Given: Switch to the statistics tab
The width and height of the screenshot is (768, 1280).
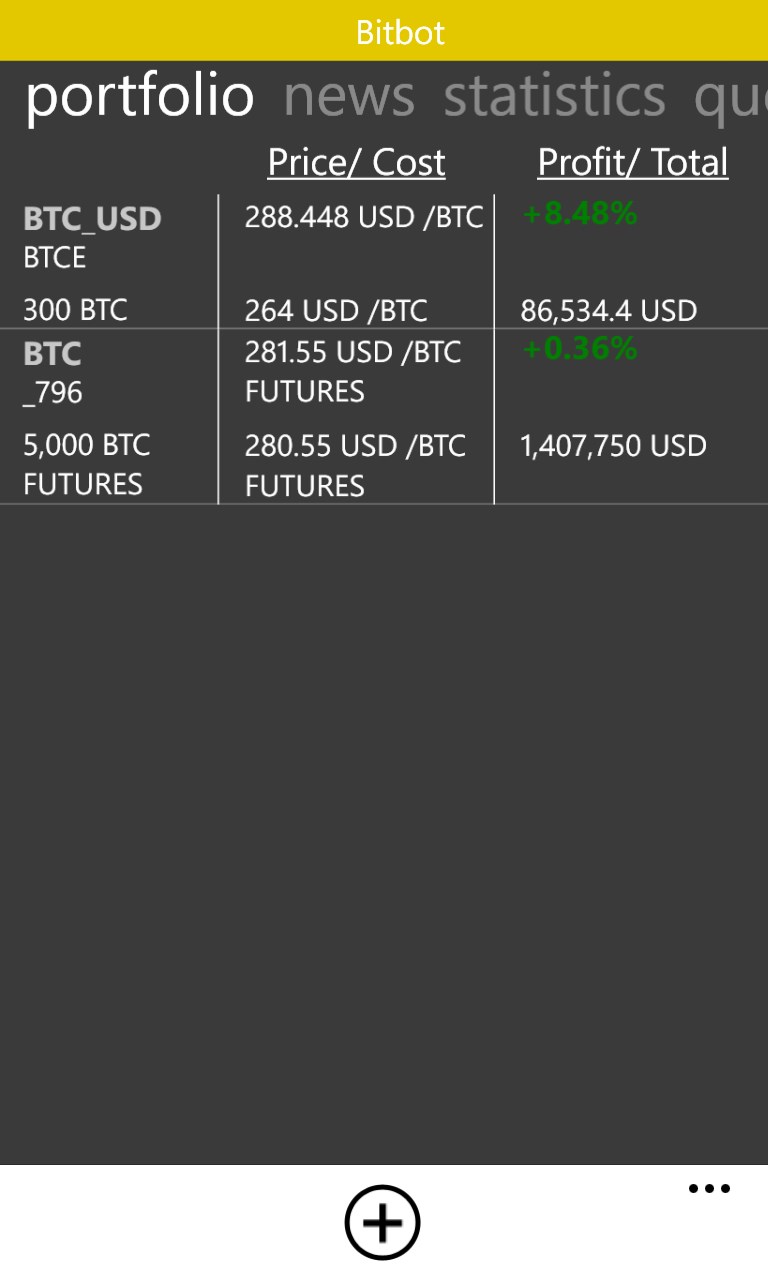Looking at the screenshot, I should 554,96.
